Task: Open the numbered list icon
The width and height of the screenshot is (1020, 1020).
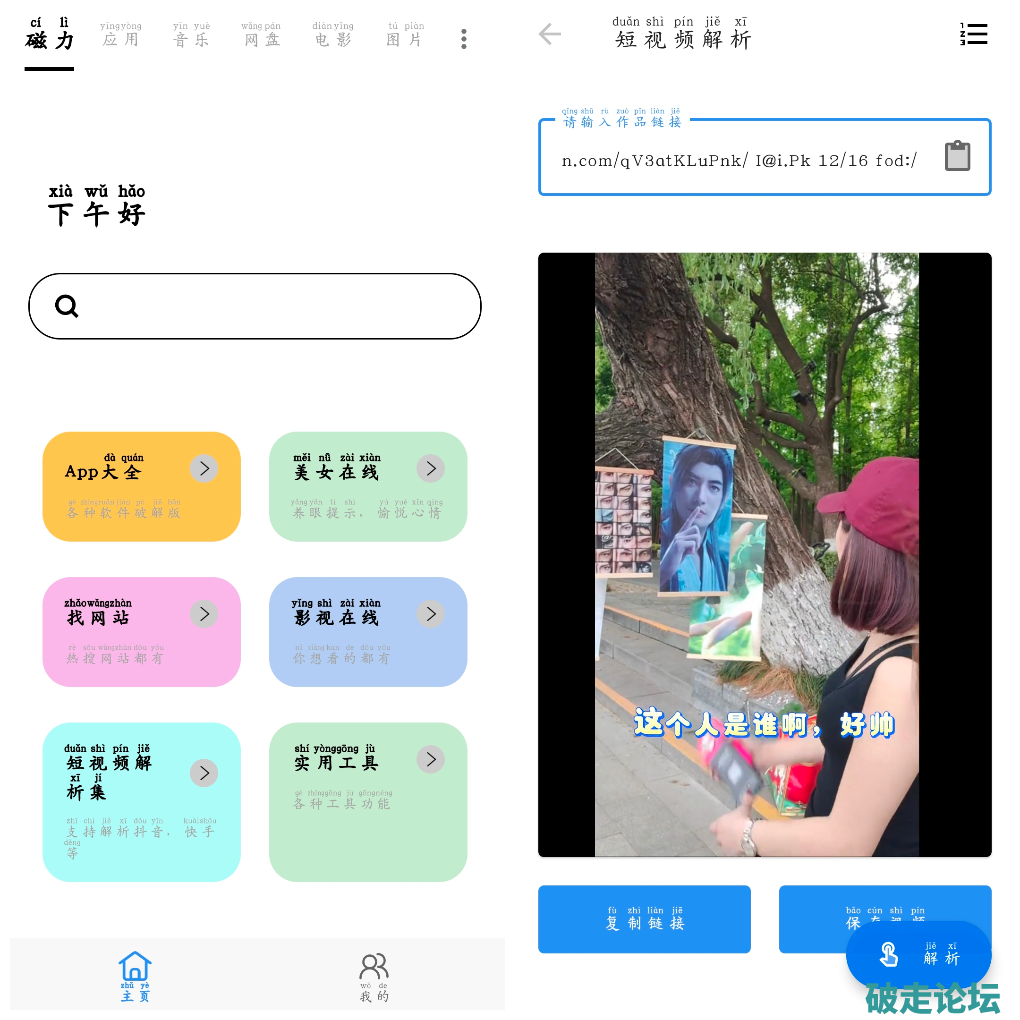Action: point(973,34)
